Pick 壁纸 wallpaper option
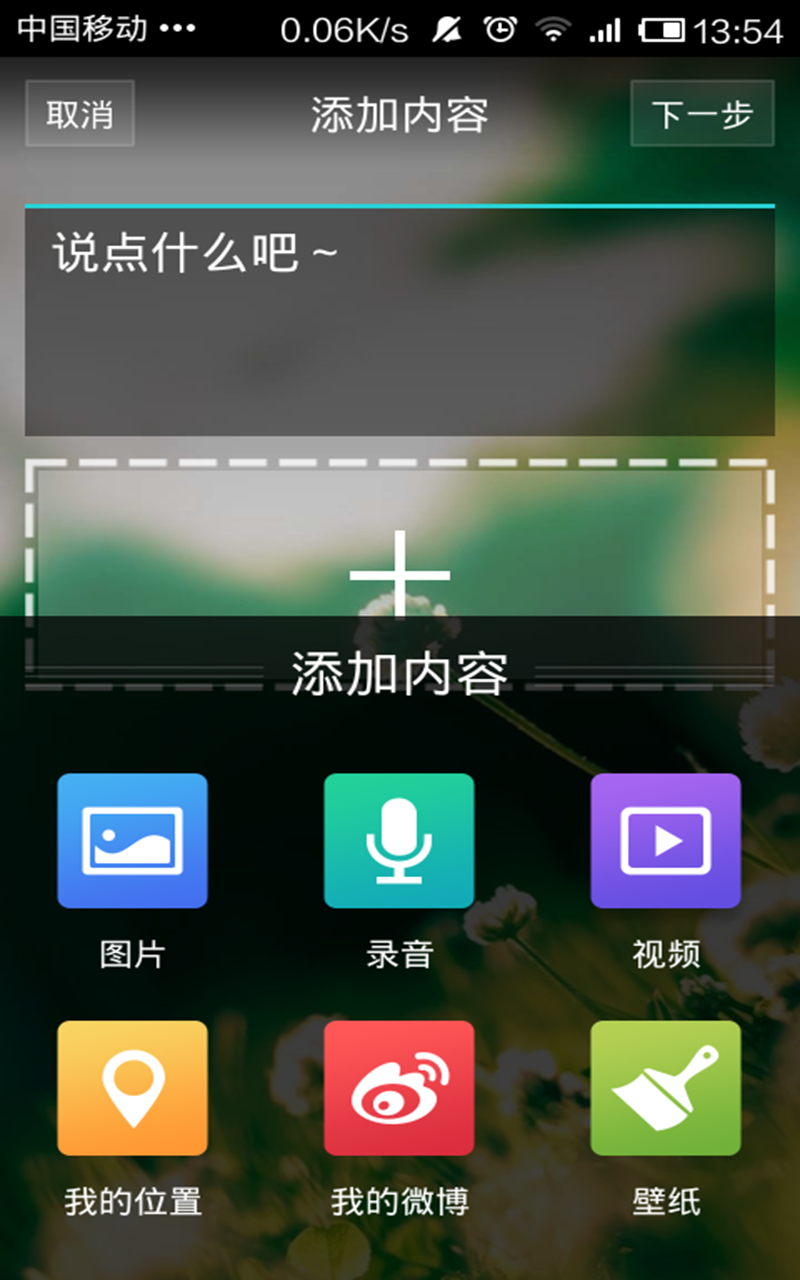Screen dimensions: 800x1280 (x=666, y=1088)
